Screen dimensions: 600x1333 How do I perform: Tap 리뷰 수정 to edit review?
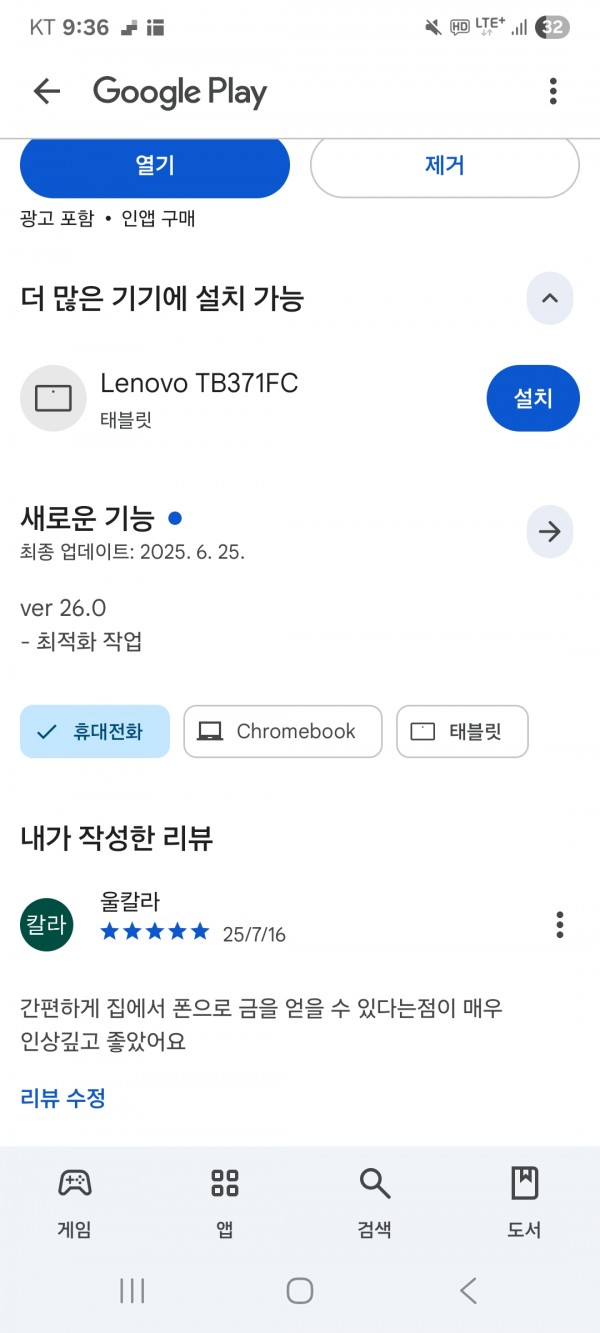[x=63, y=1097]
